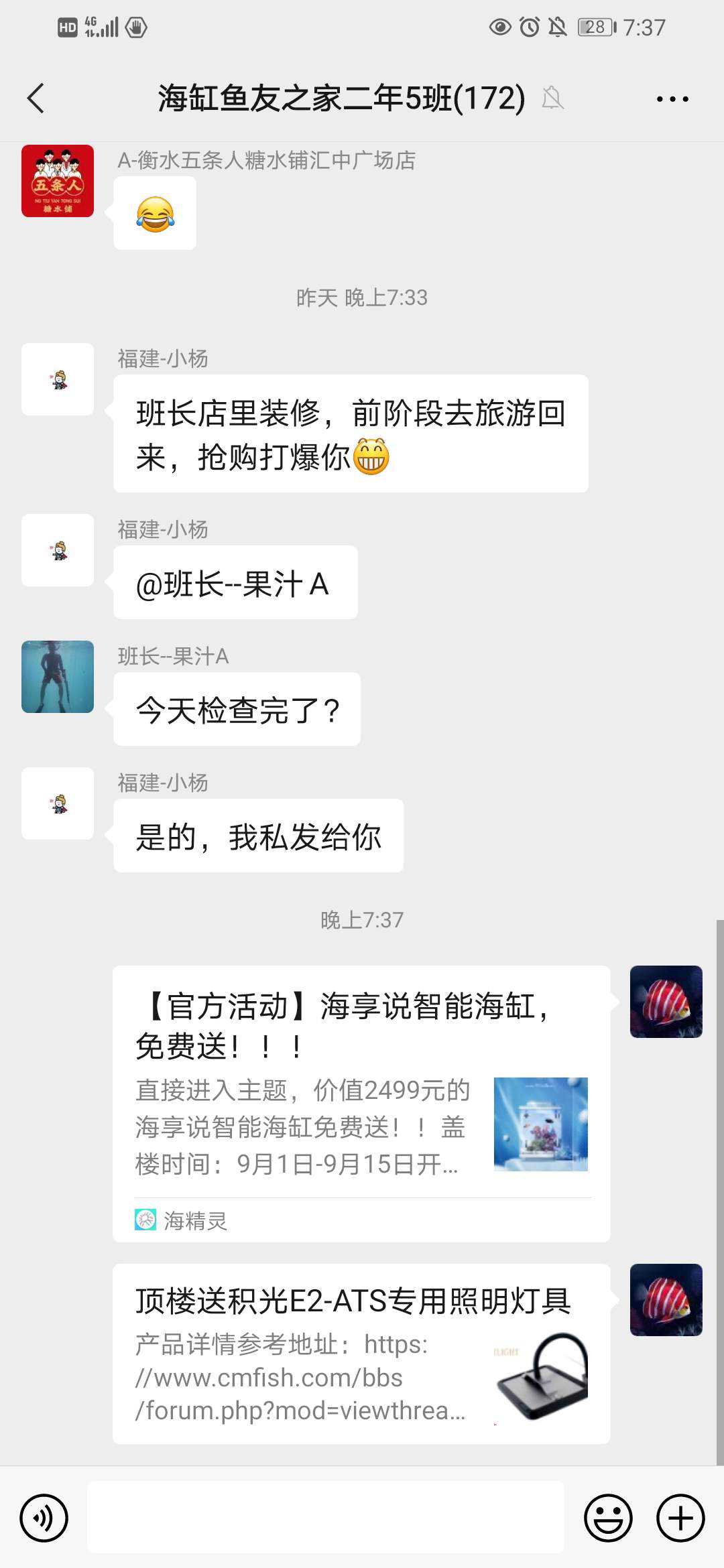This screenshot has height=1568, width=724.
Task: View profile of A-衡水五条人糖水铺汇中广场店
Action: [x=58, y=181]
